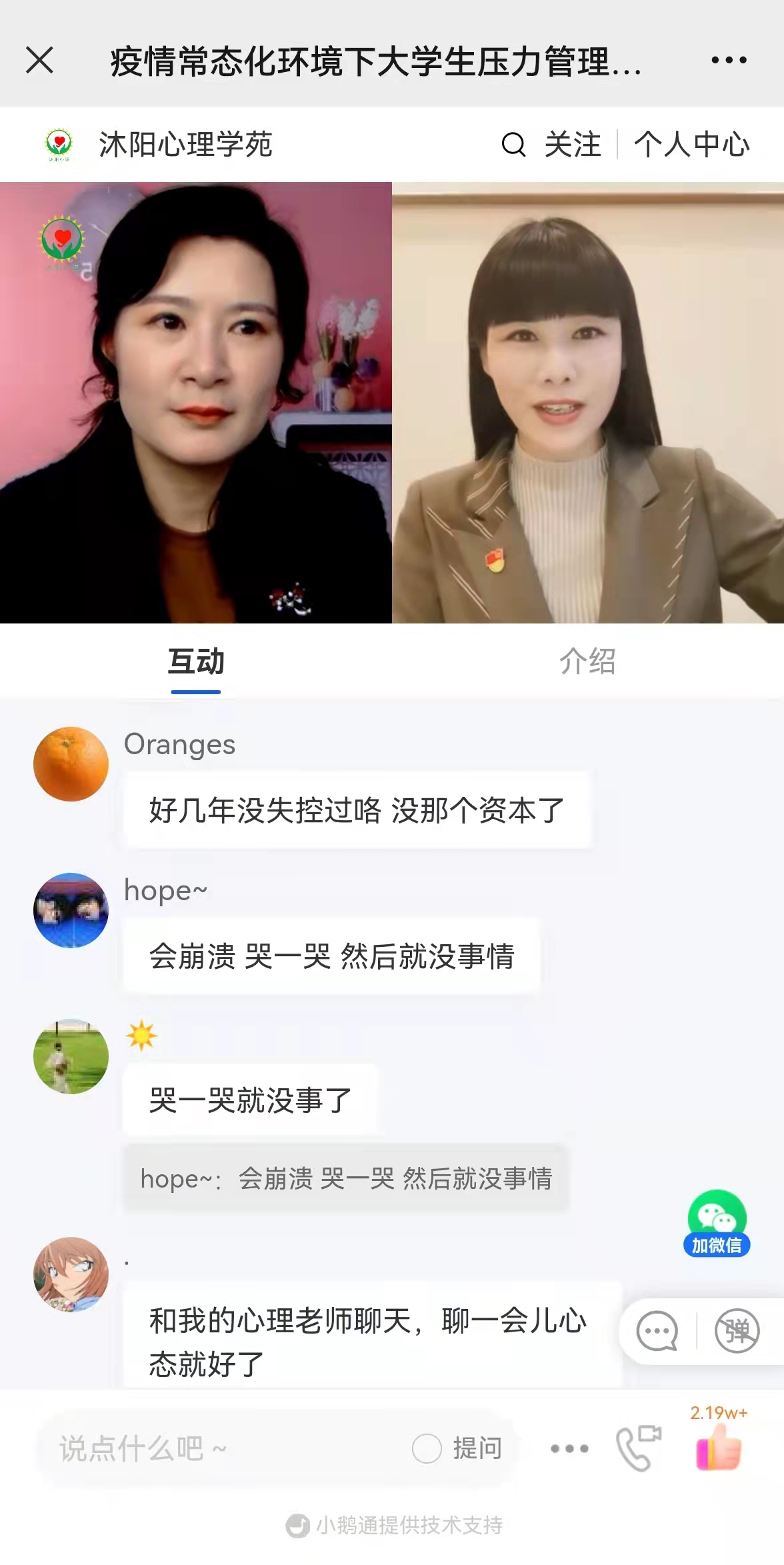Open more options beside the input

tap(569, 1448)
